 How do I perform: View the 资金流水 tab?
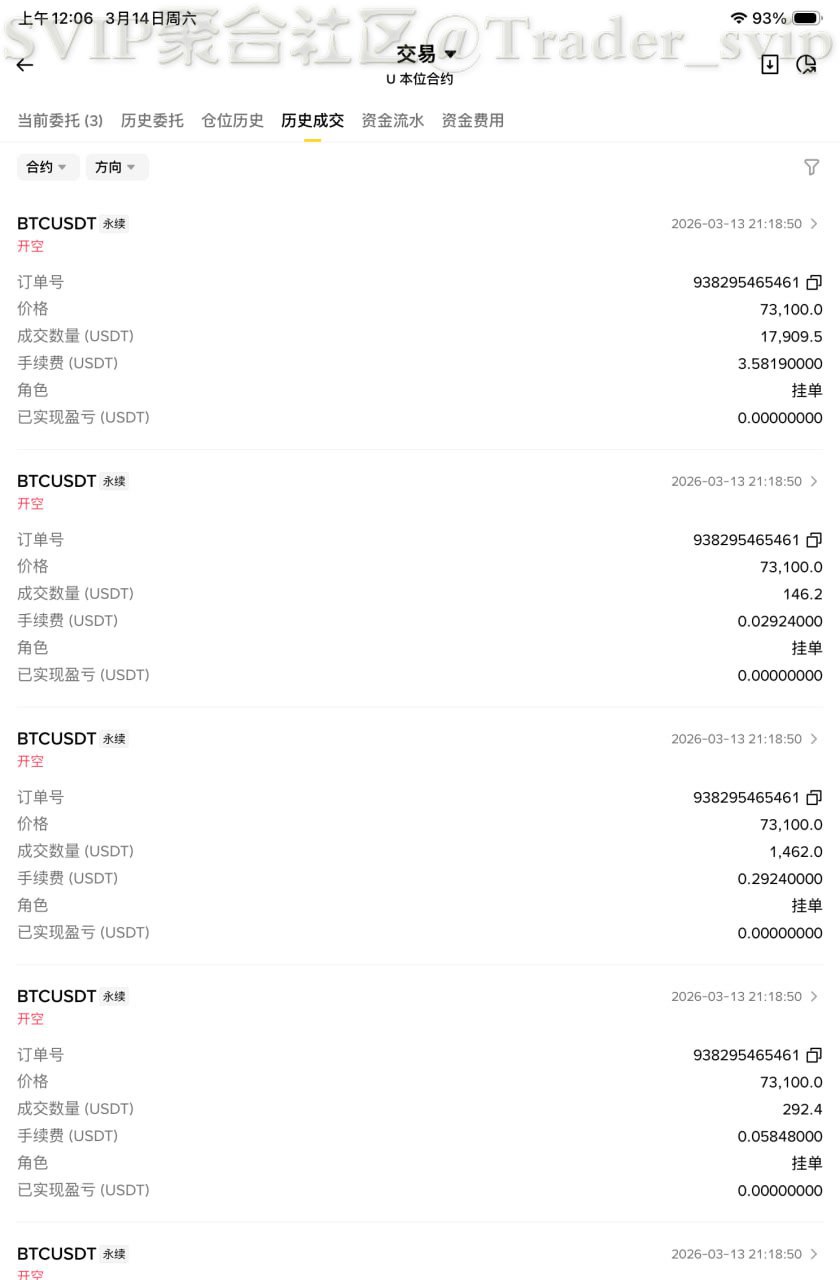pos(392,121)
